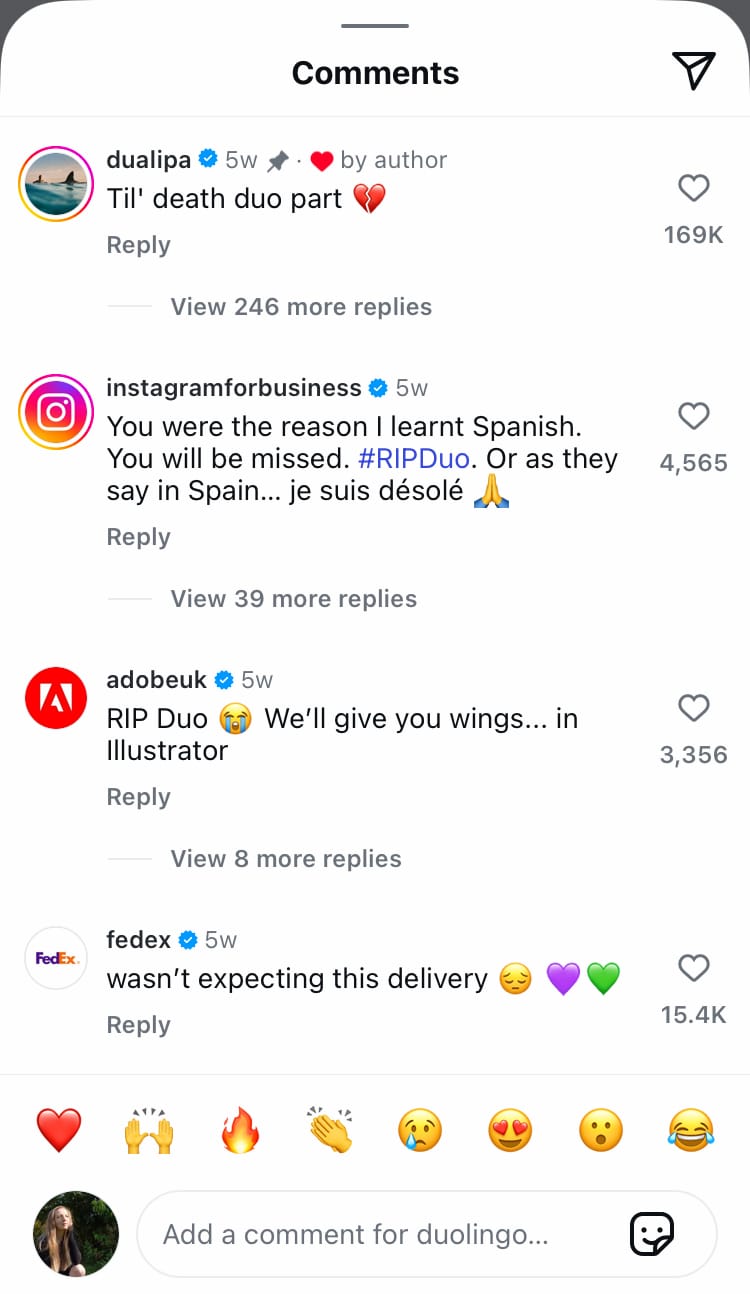Like the fedex comment
Screen dimensions: 750x1294
tap(693, 968)
